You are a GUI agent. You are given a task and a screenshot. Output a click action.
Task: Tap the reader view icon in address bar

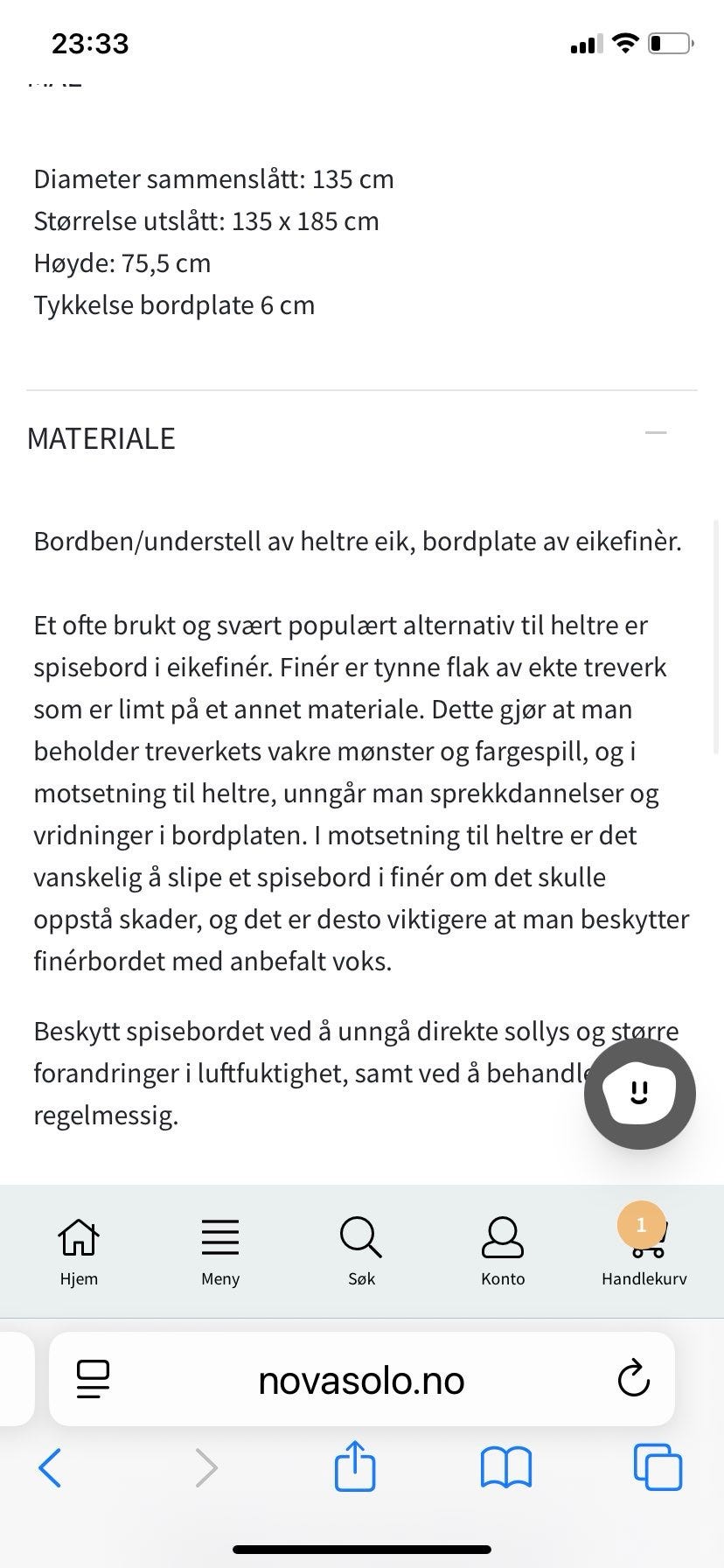(93, 1380)
